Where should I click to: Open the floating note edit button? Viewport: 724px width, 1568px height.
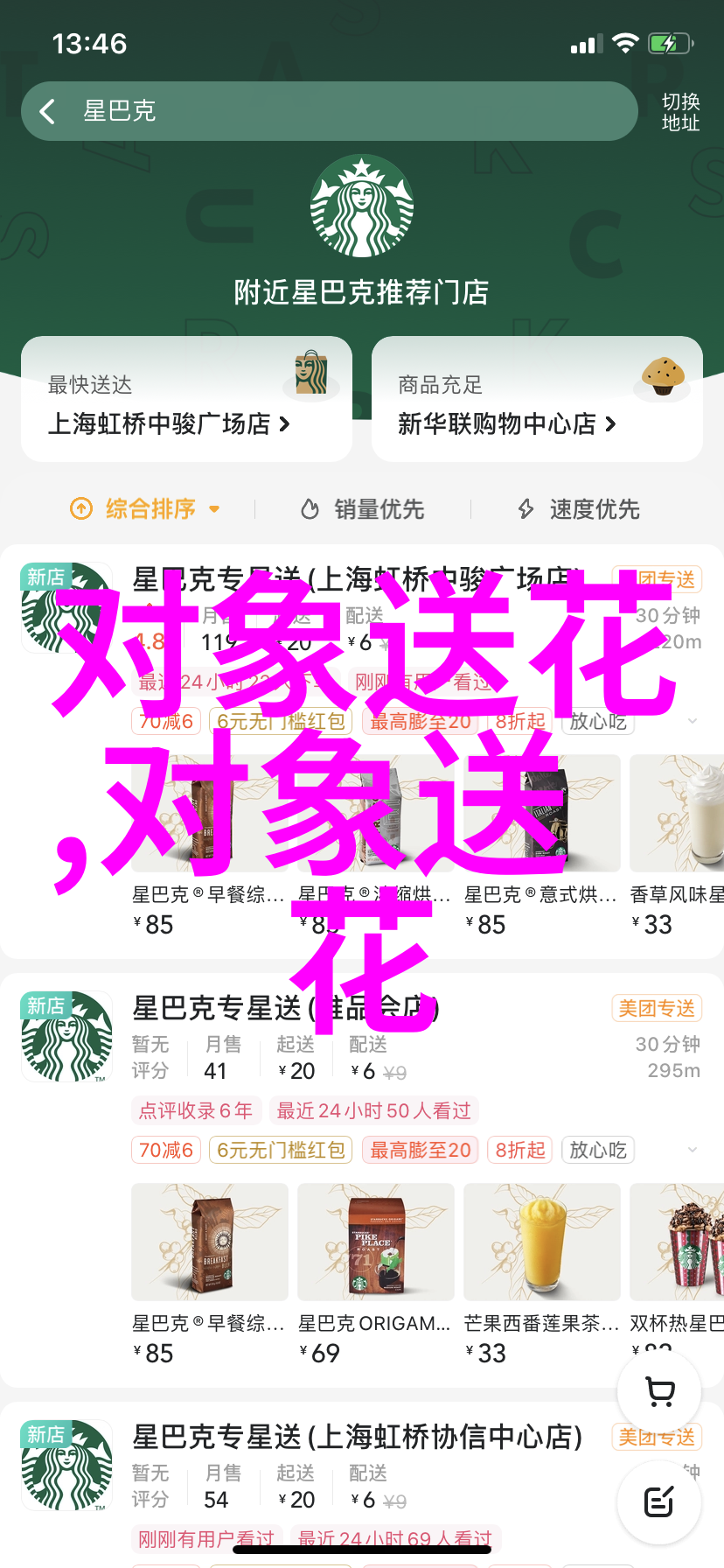tap(659, 1501)
